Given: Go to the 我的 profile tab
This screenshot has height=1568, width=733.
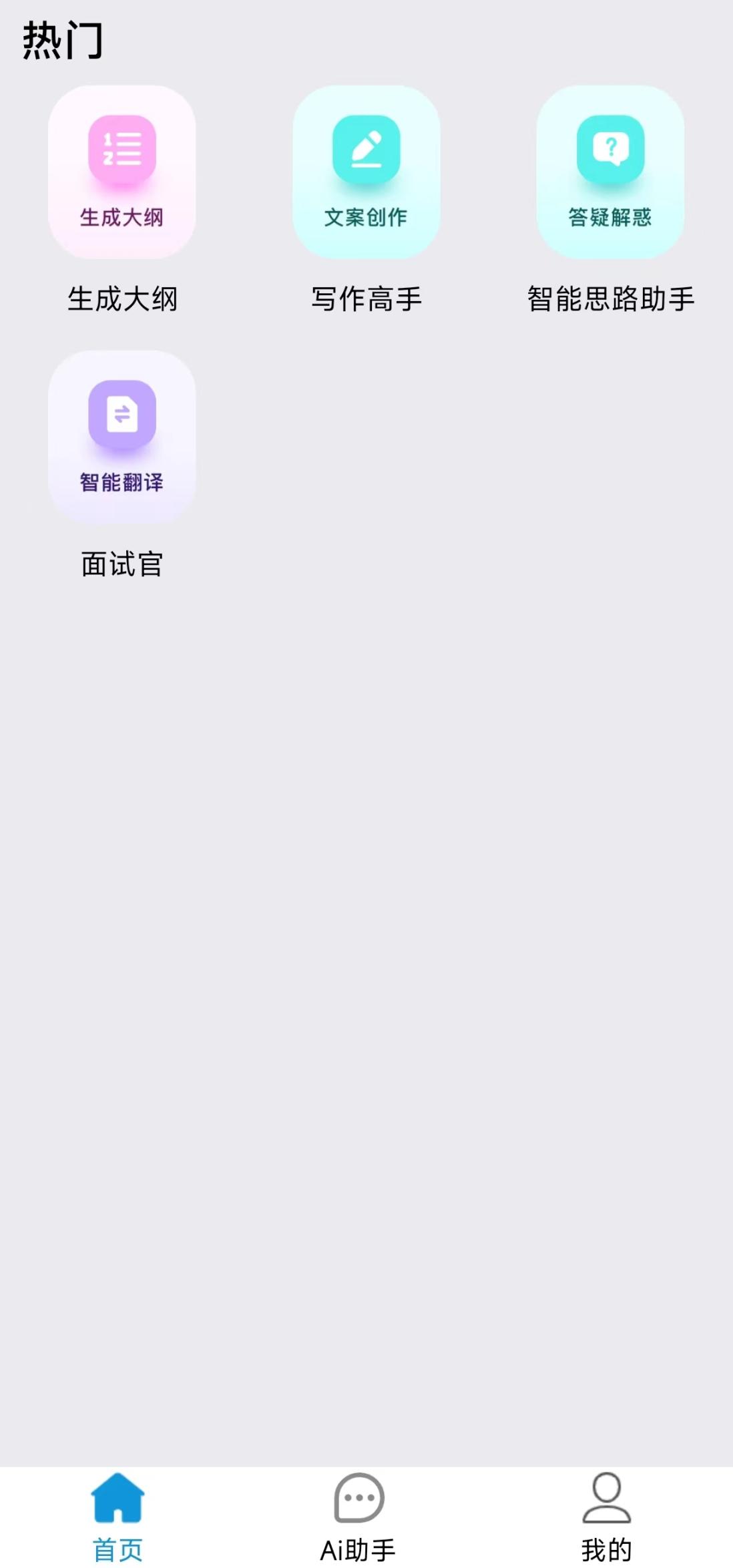Looking at the screenshot, I should click(x=606, y=1517).
